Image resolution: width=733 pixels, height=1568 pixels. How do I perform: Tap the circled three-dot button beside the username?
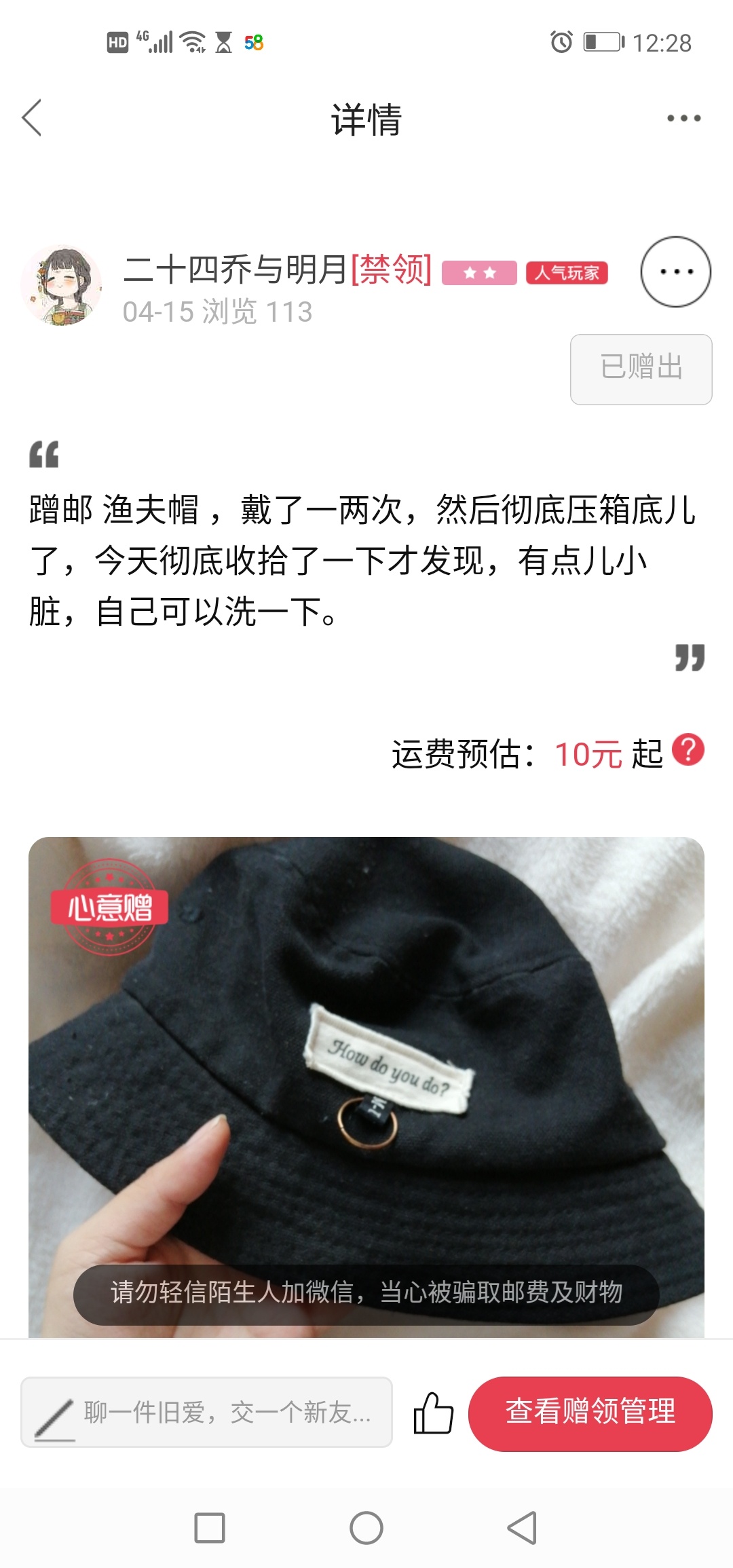pyautogui.click(x=676, y=272)
